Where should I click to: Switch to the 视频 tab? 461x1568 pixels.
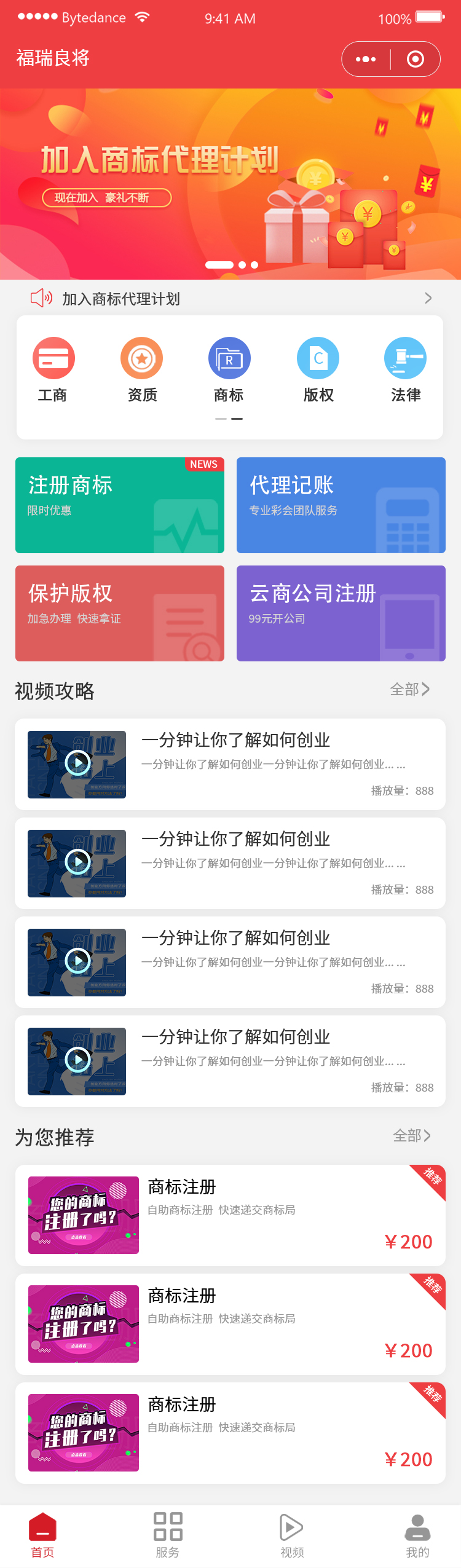point(292,1535)
